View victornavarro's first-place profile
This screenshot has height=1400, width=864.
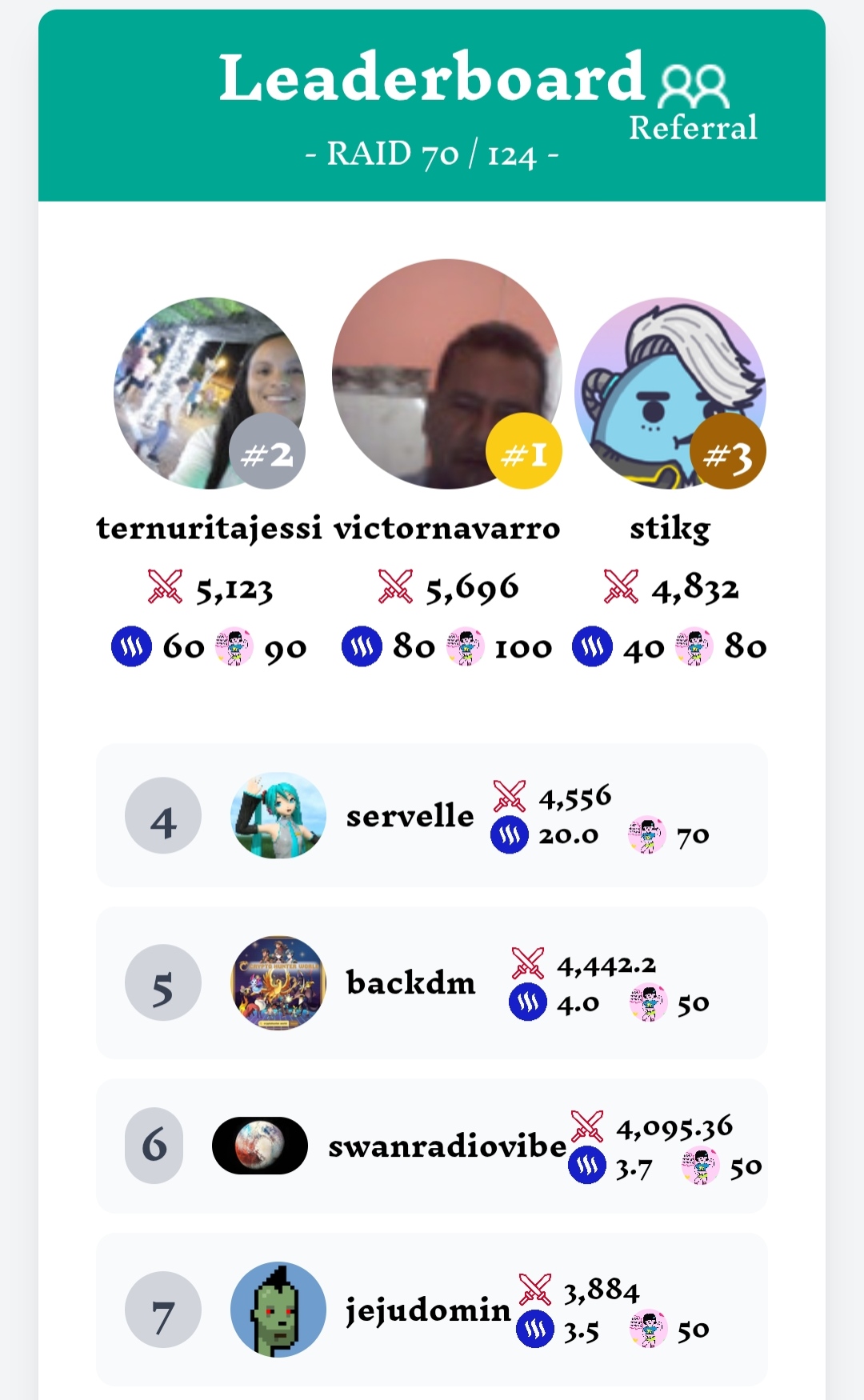pyautogui.click(x=446, y=374)
